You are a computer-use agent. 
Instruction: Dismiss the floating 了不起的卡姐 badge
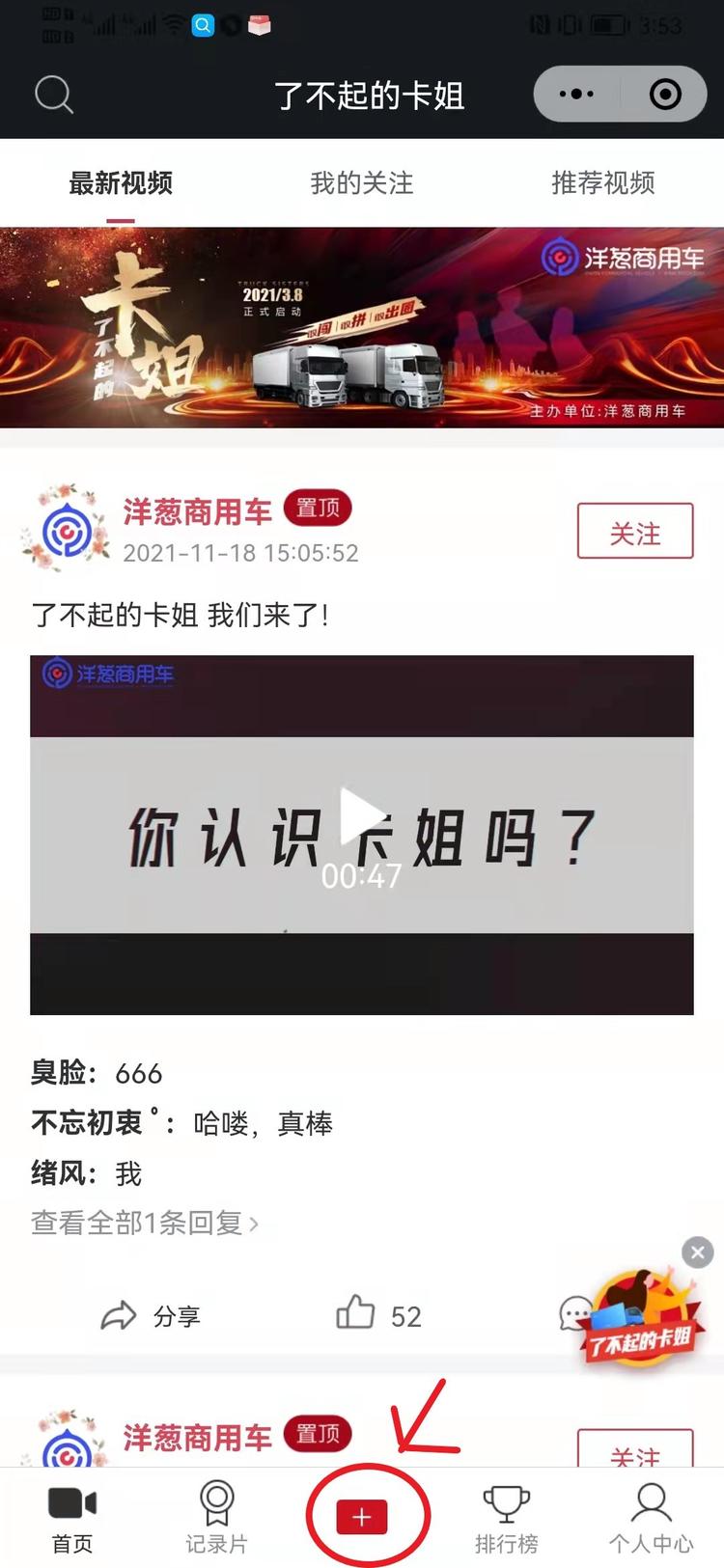(x=697, y=1252)
